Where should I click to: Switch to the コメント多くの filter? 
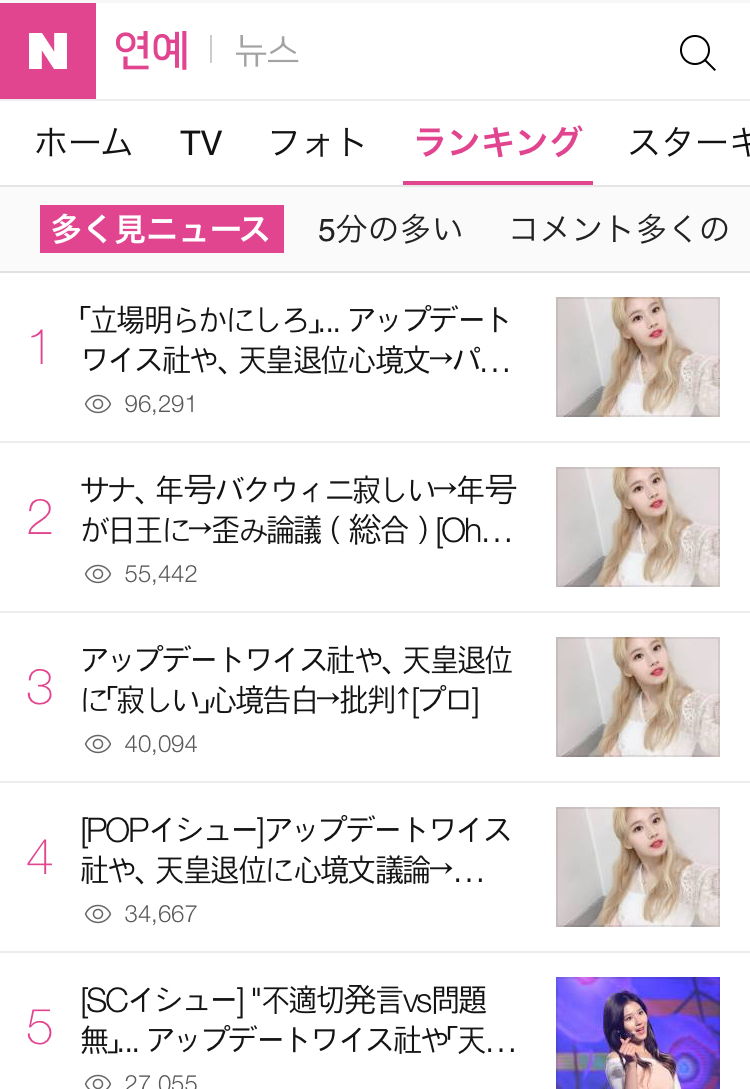tap(620, 229)
